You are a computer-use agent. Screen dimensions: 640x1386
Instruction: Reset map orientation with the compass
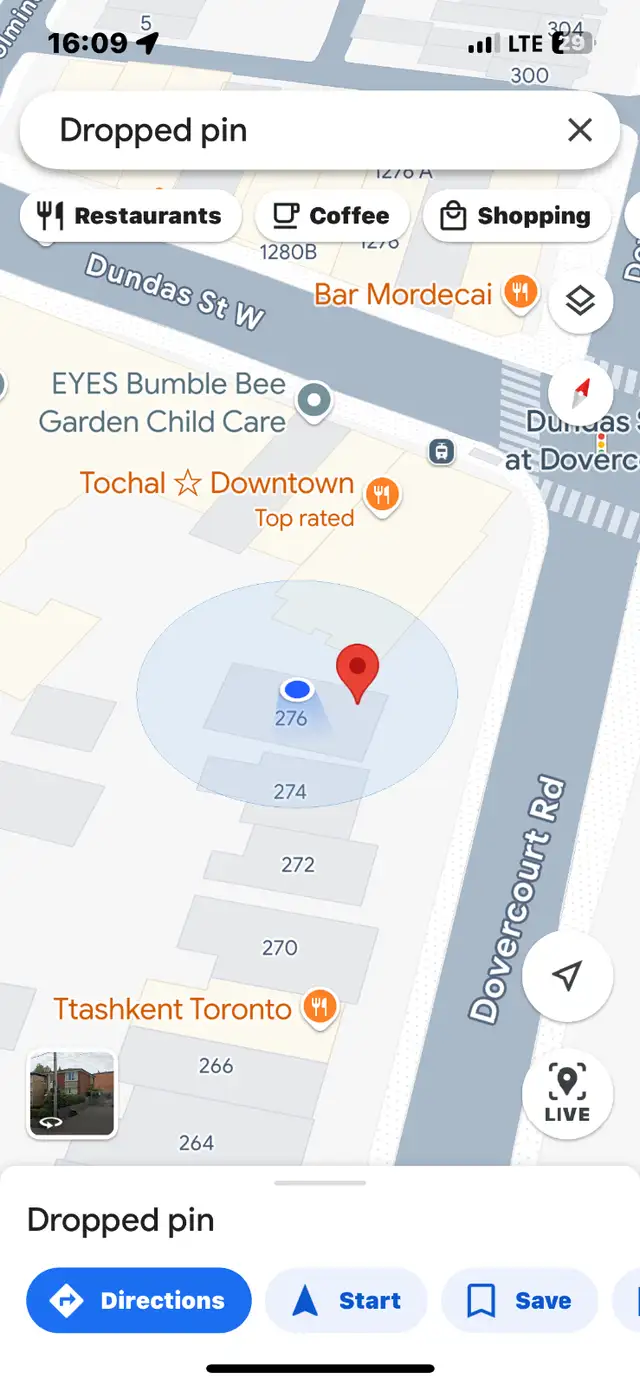pos(581,392)
